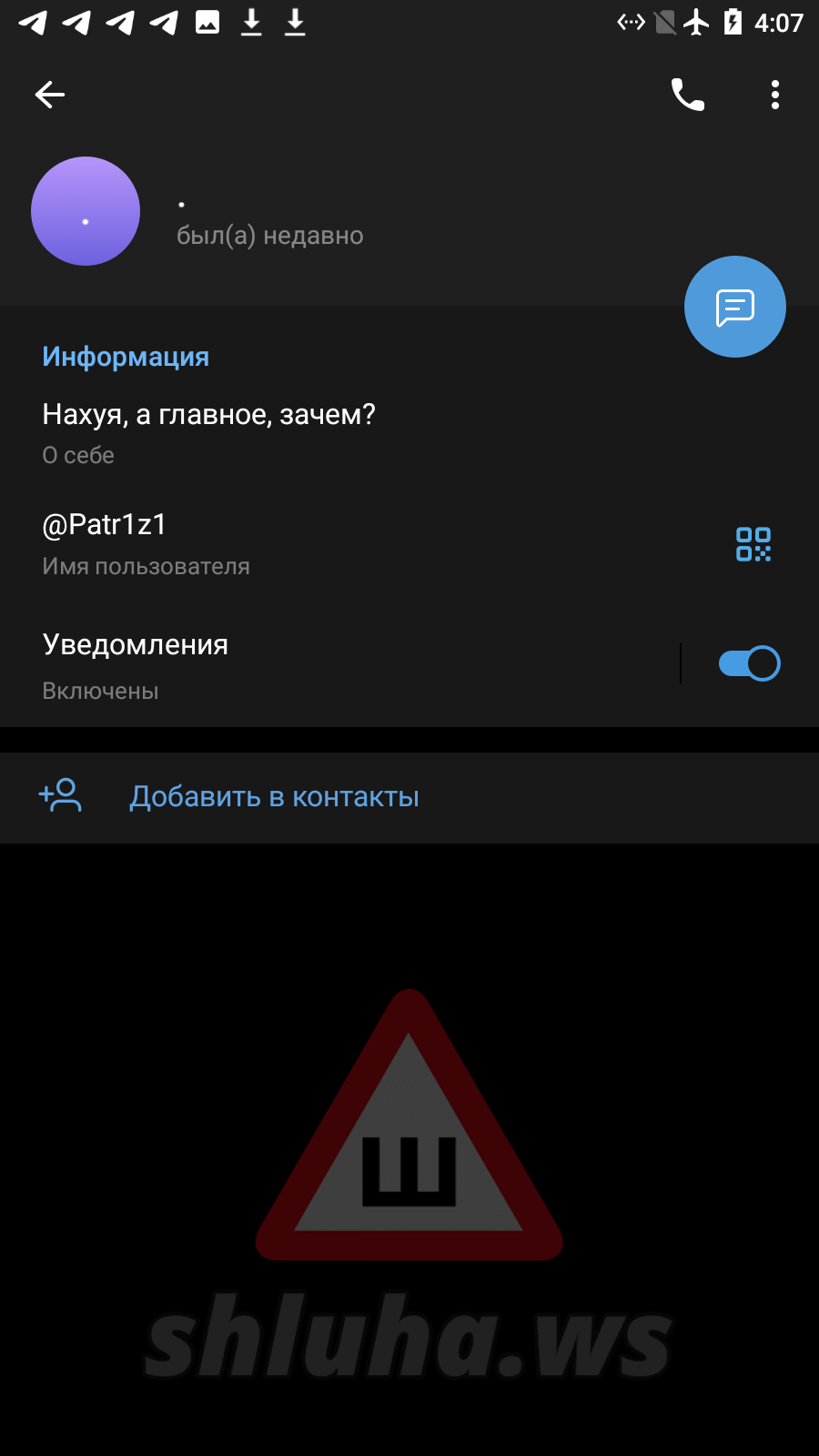The image size is (819, 1456).
Task: Open the three-dot overflow menu
Action: coord(774,95)
